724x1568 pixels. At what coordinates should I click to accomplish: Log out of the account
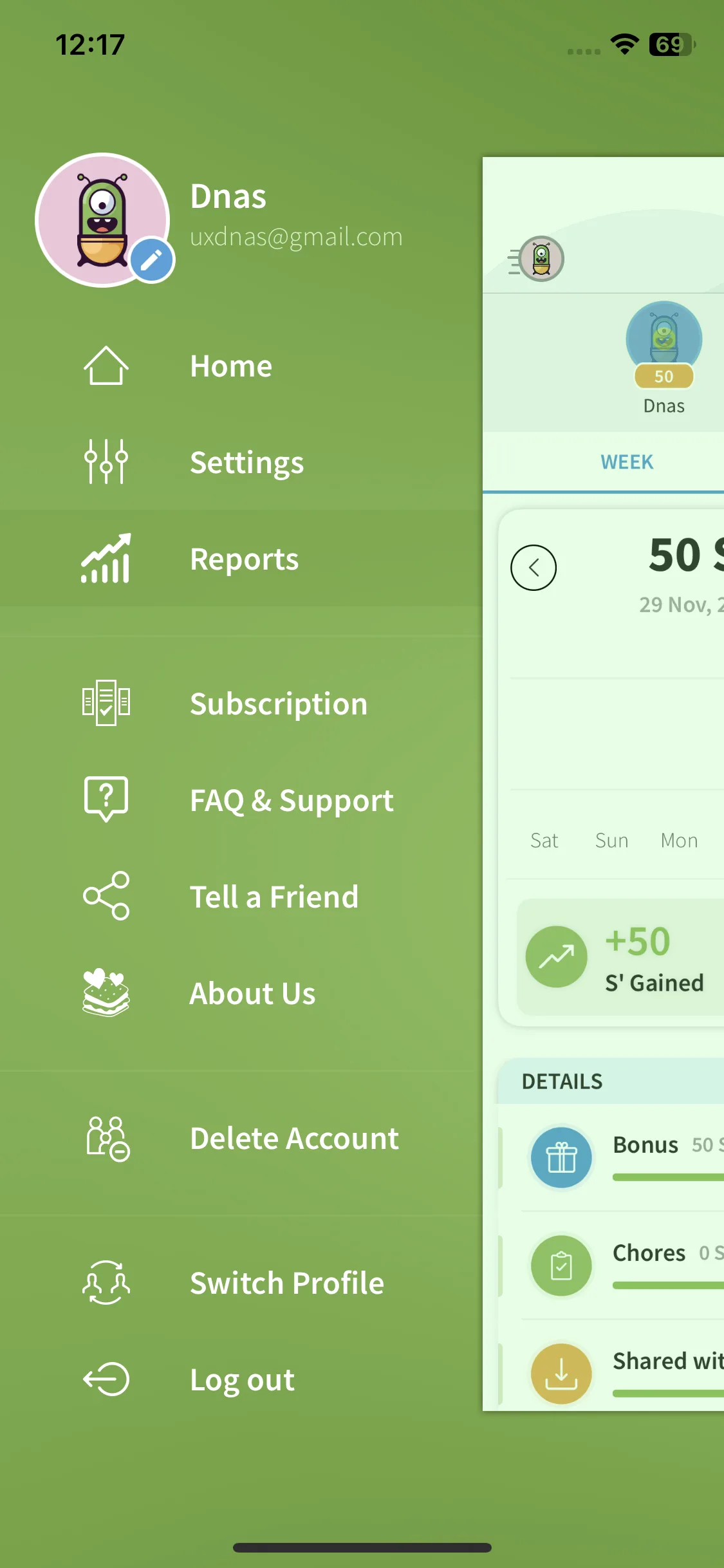coord(241,1379)
